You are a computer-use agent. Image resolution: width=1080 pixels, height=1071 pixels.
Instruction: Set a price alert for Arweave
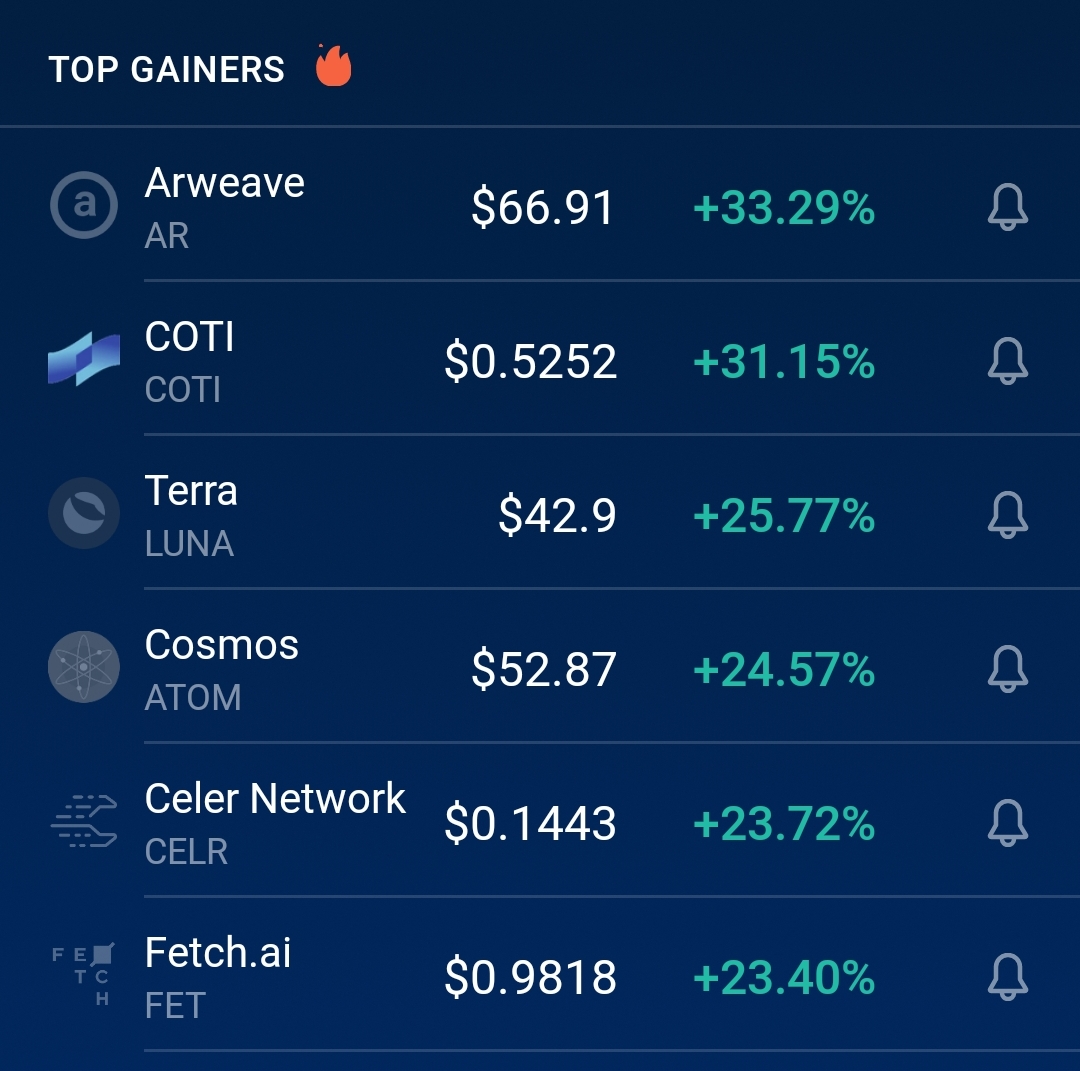click(x=1007, y=208)
